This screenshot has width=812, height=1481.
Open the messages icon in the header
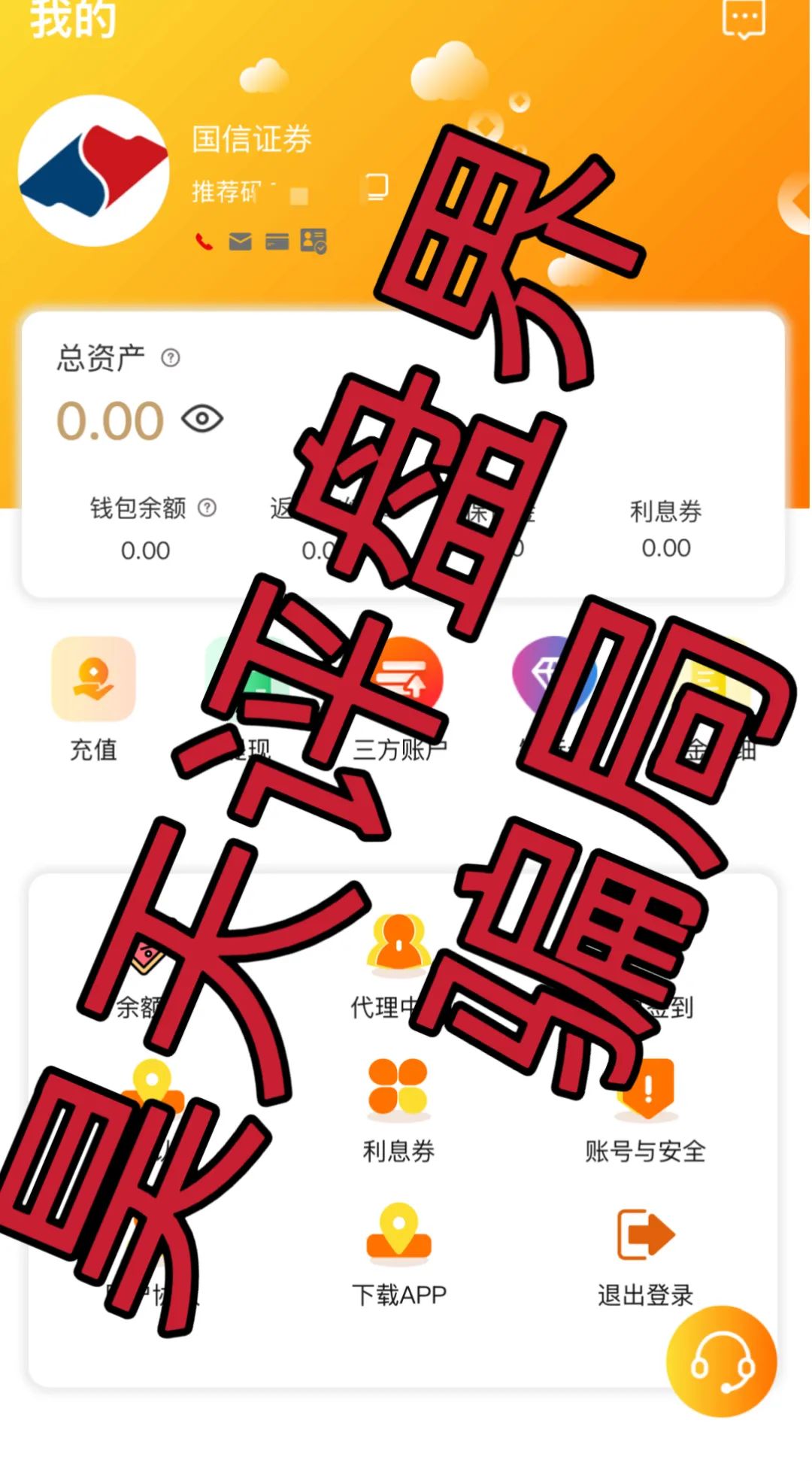coord(744,18)
